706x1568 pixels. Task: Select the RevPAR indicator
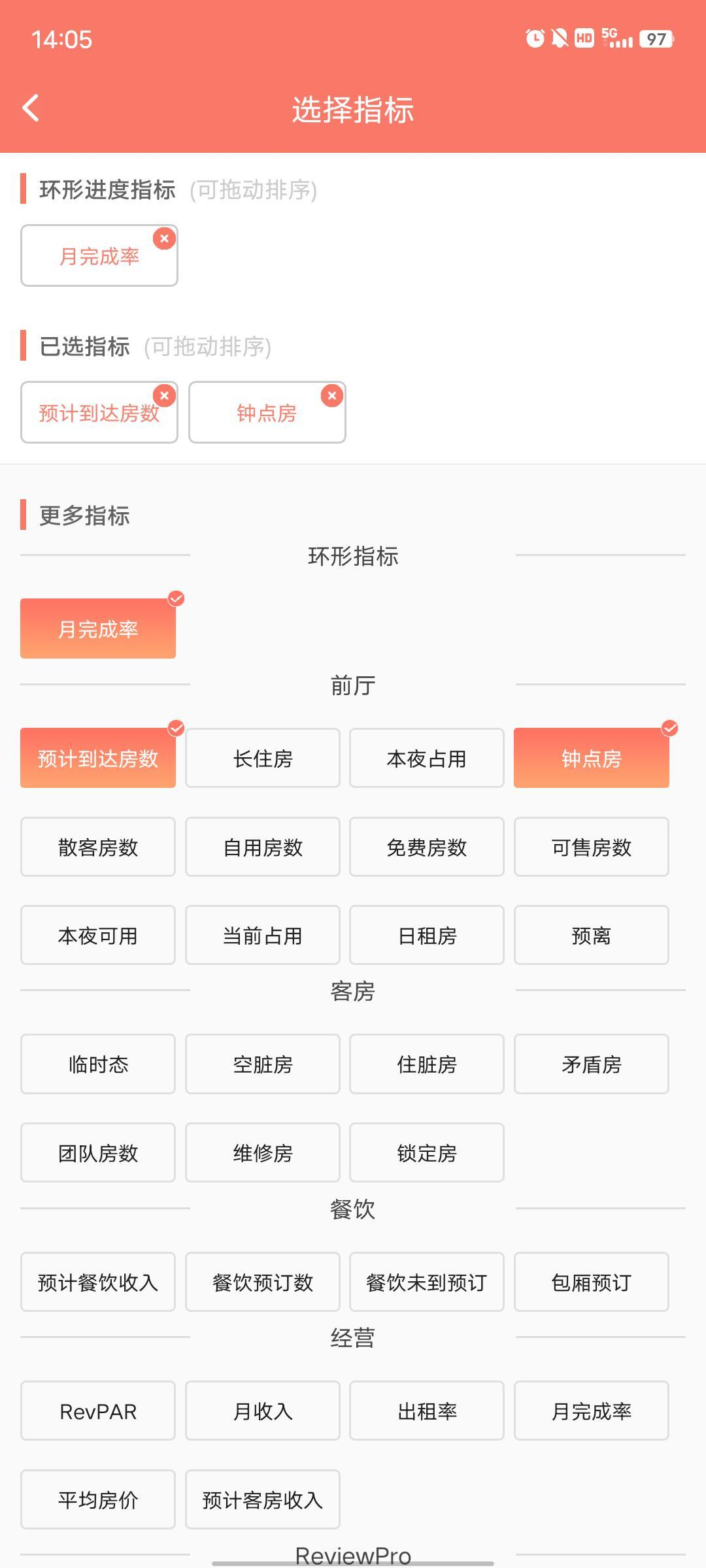pos(98,1411)
